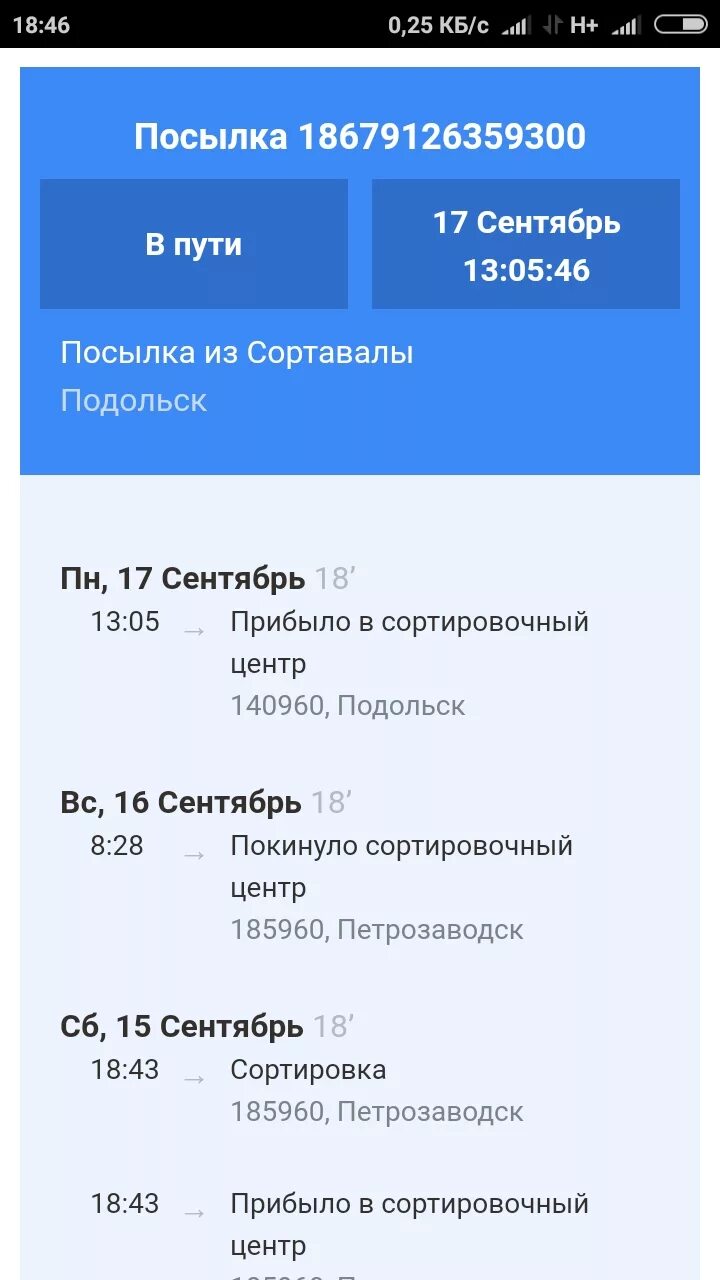The width and height of the screenshot is (720, 1280).
Task: Tap the 17 Сентябрь 13:05:46 date tile
Action: pos(526,244)
